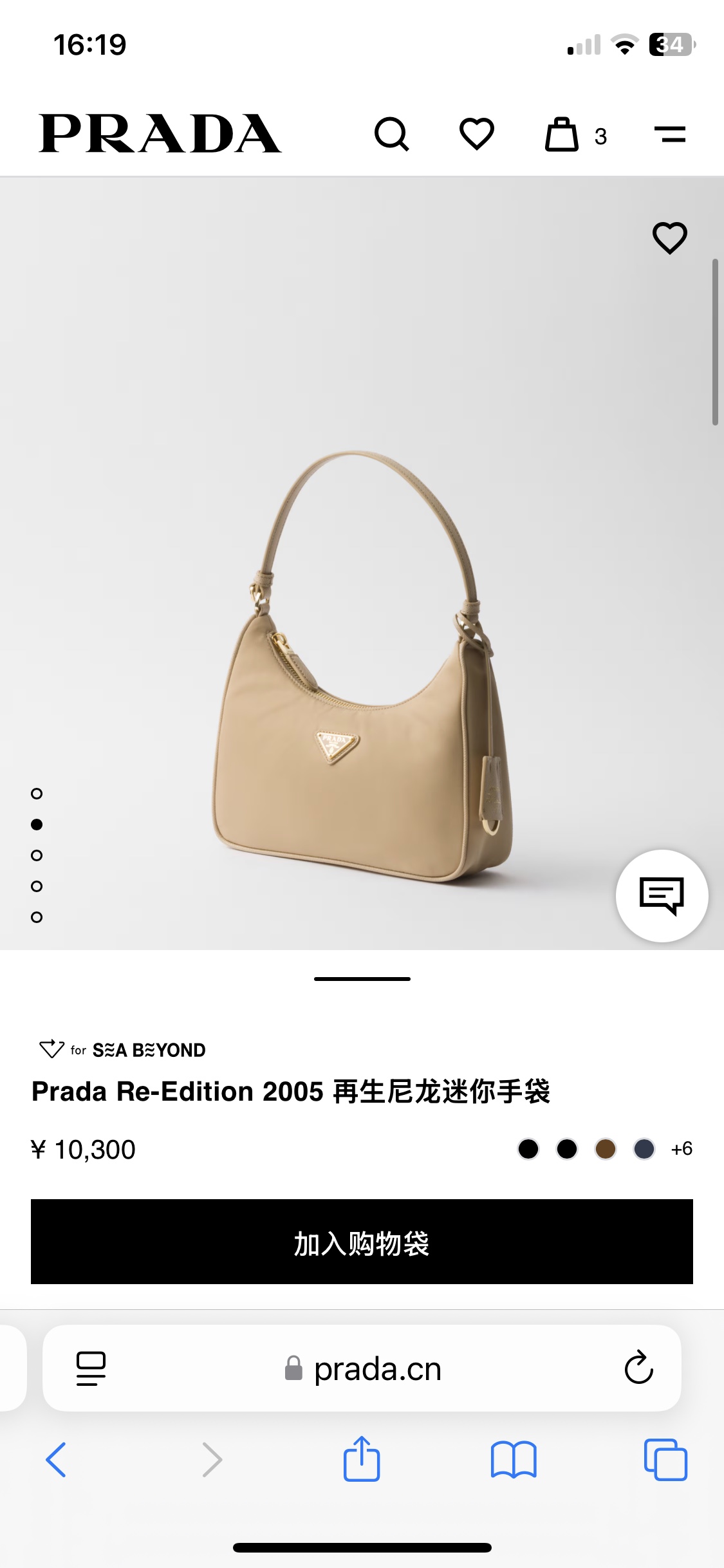This screenshot has width=724, height=1568.
Task: Jump to the last image indicator dot
Action: tap(37, 917)
